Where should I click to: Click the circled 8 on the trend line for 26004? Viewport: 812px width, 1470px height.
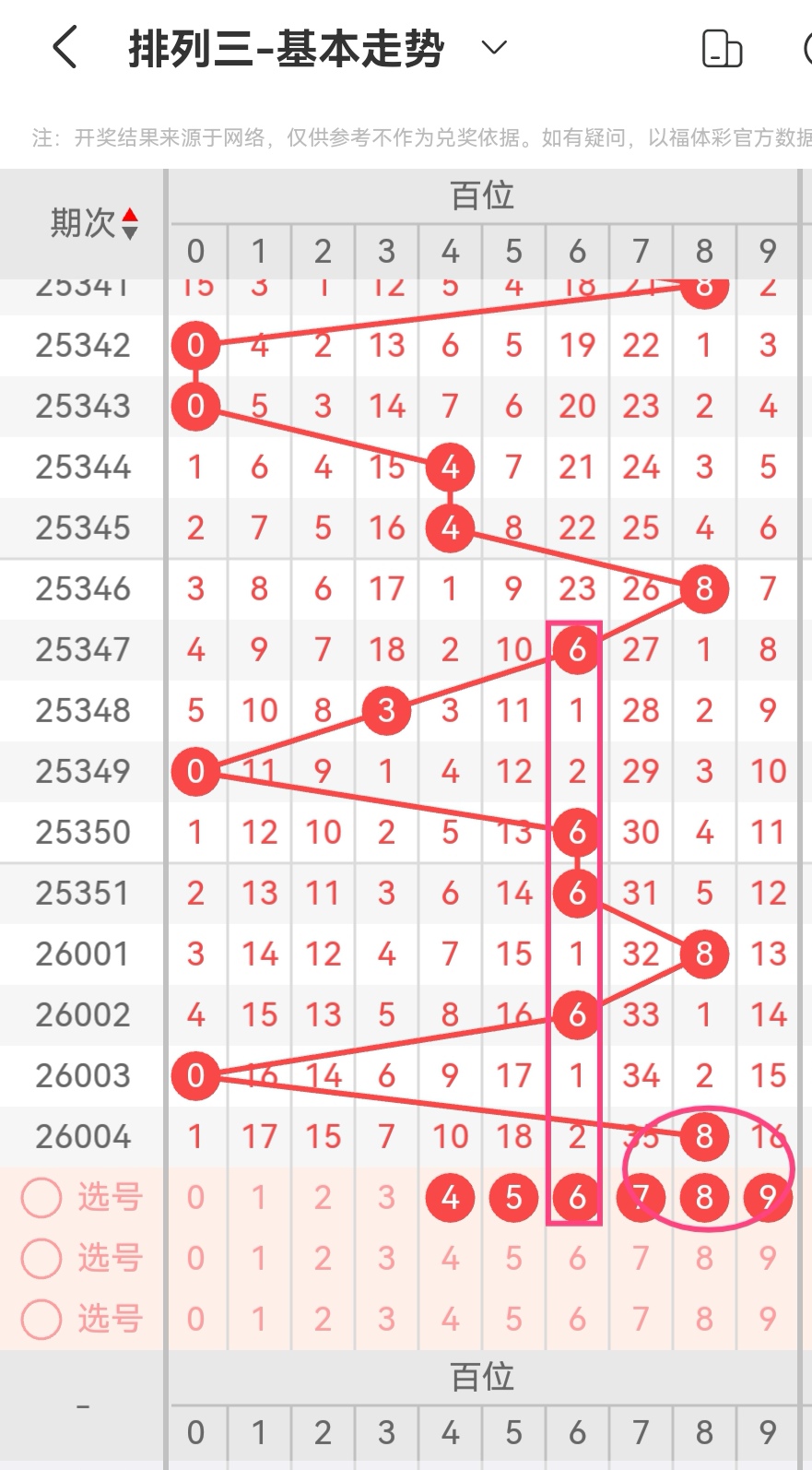[704, 1136]
